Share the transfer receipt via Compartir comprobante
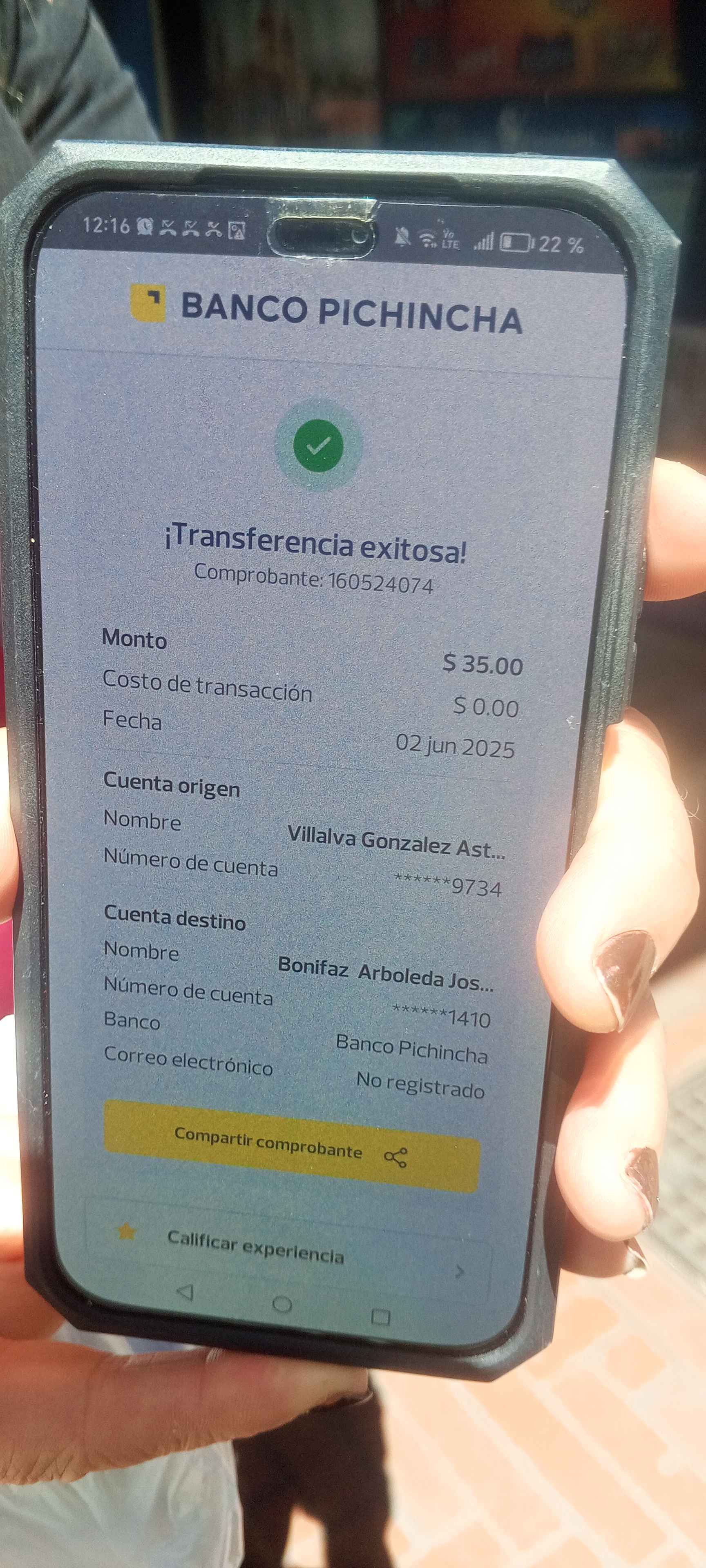Image resolution: width=706 pixels, height=1568 pixels. tap(291, 1146)
